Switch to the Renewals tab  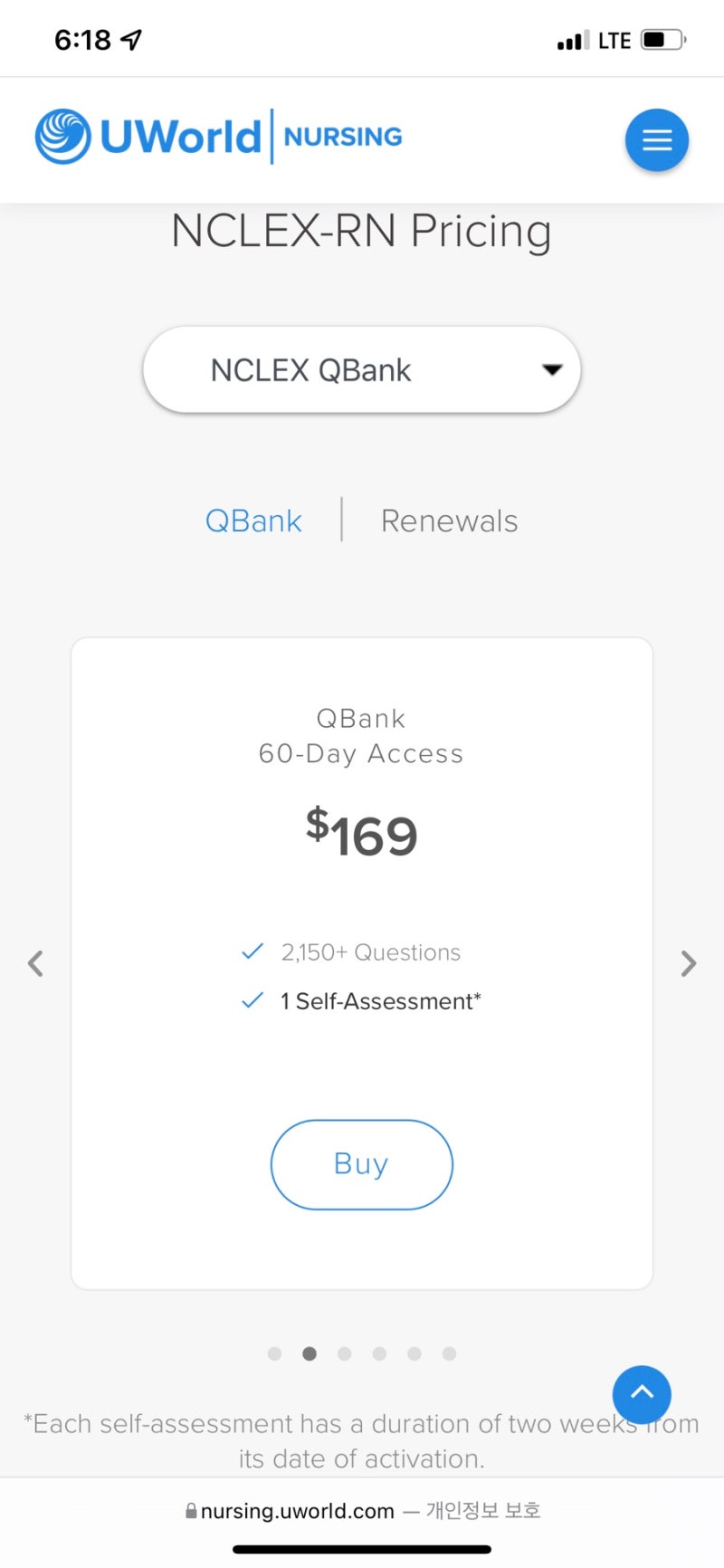[x=449, y=521]
